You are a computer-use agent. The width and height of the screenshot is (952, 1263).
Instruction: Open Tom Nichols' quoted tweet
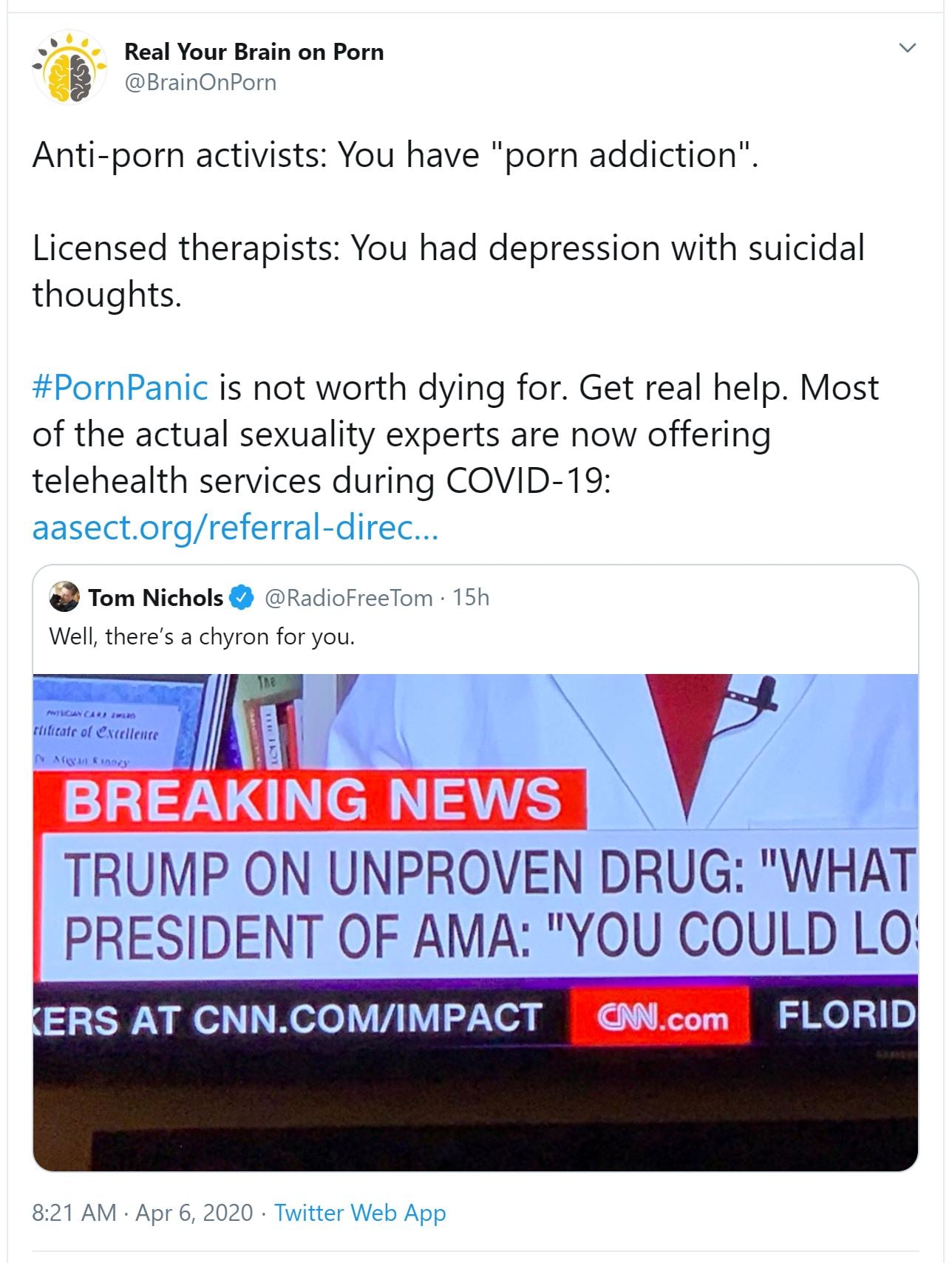tap(475, 636)
